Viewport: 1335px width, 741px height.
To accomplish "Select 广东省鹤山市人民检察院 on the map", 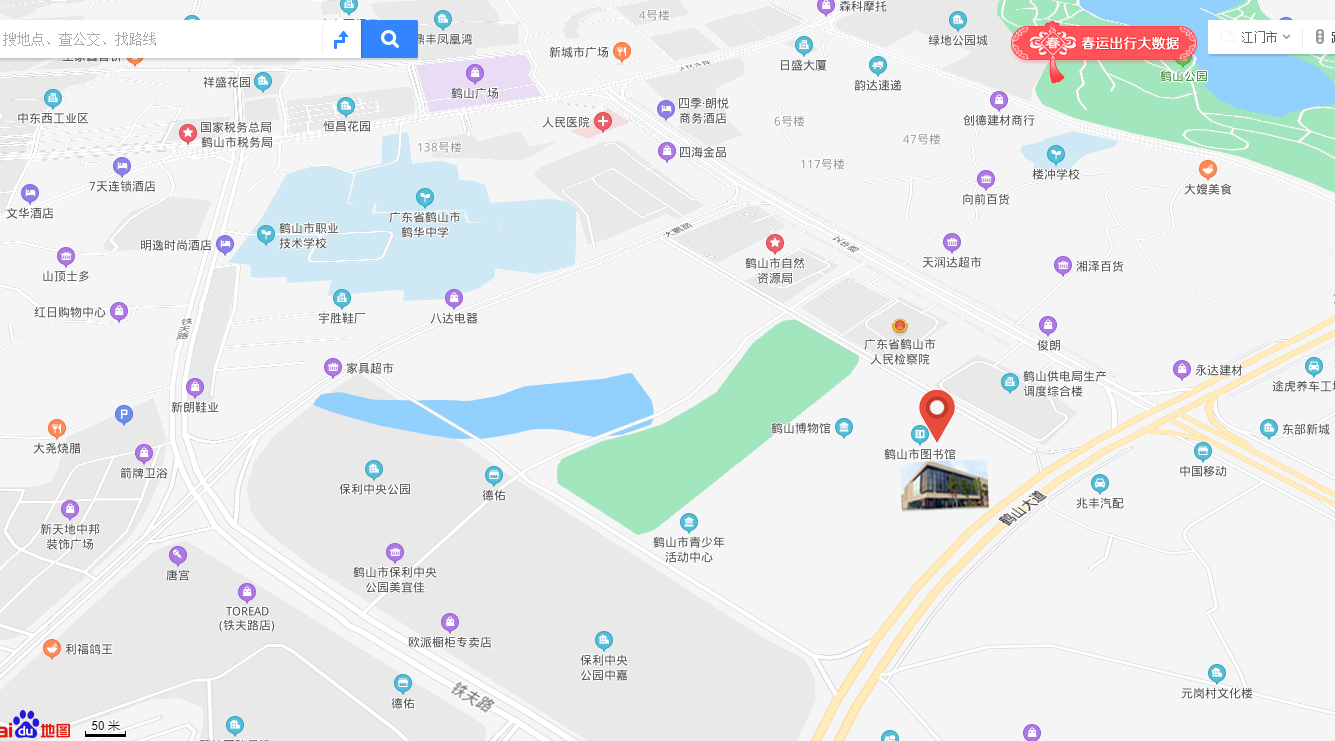I will (x=900, y=326).
